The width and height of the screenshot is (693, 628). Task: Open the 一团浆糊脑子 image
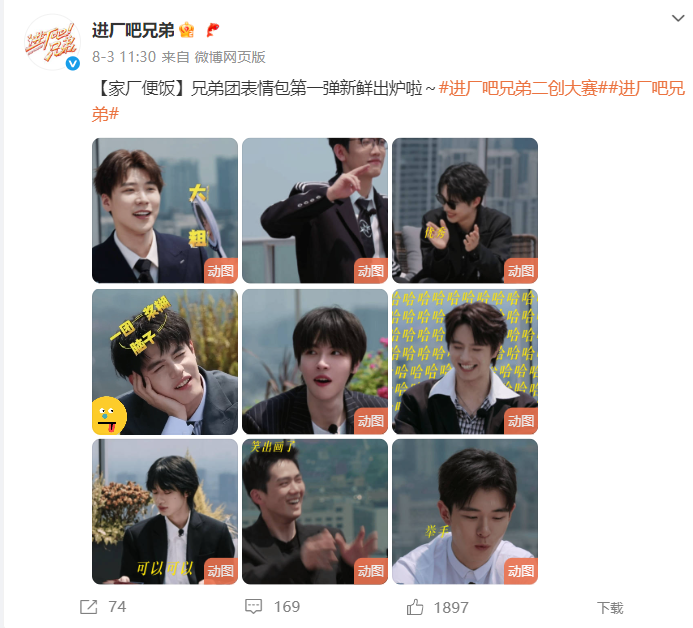165,362
